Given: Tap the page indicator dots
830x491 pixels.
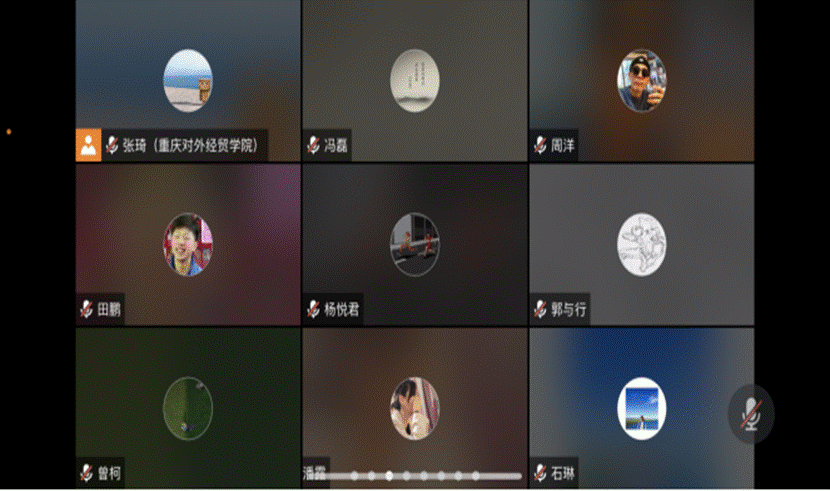Looking at the screenshot, I should tap(420, 476).
